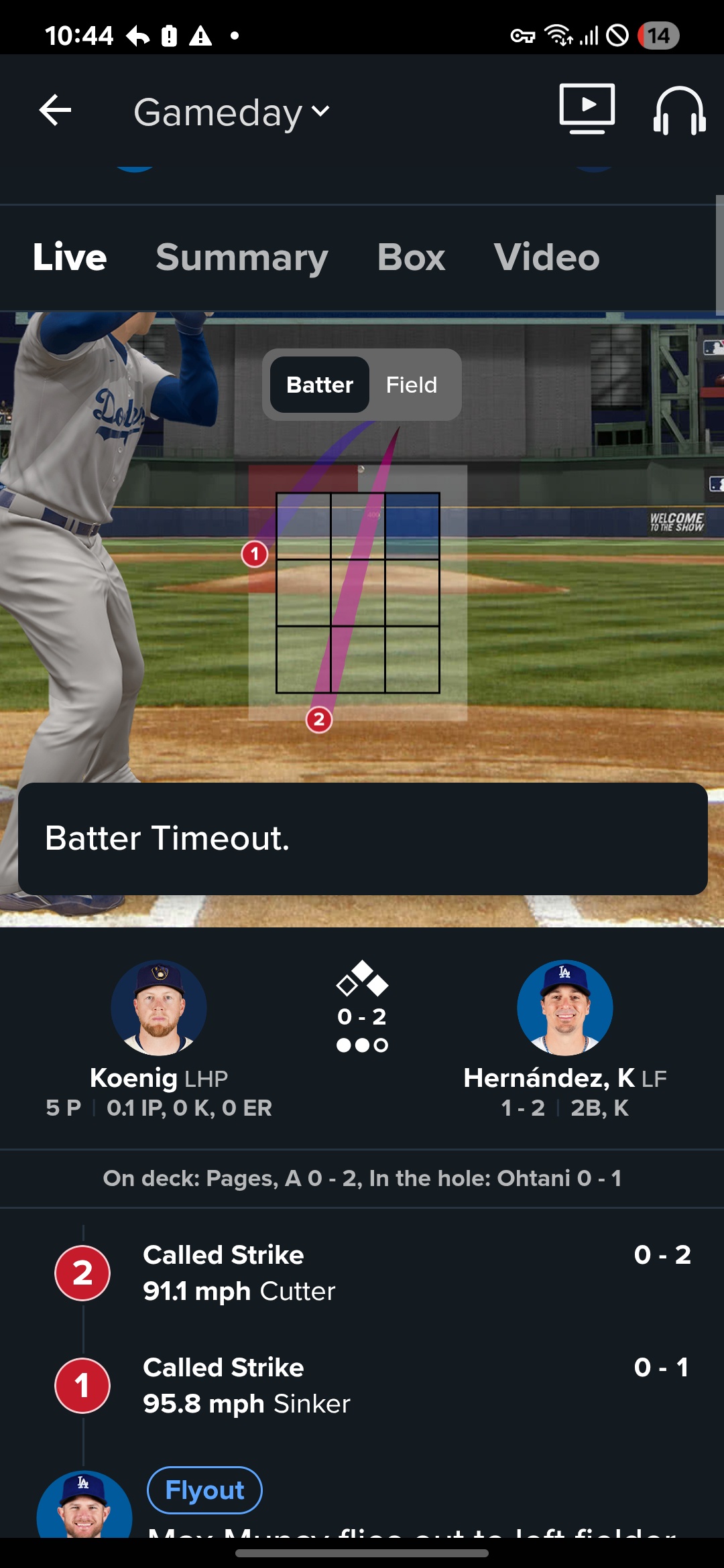Switch to the Box tab

411,257
